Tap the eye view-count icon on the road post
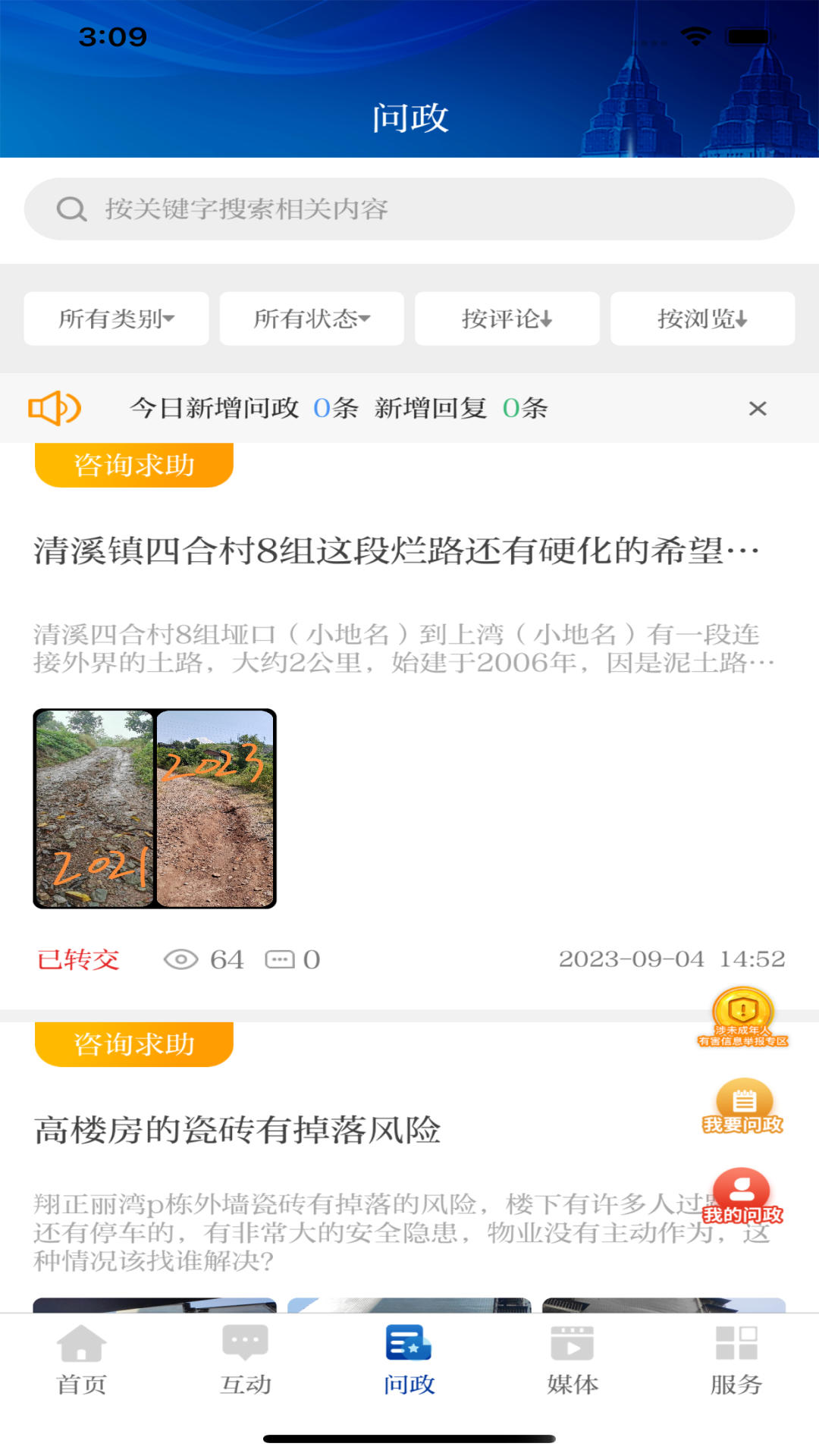Image resolution: width=819 pixels, height=1456 pixels. (179, 959)
